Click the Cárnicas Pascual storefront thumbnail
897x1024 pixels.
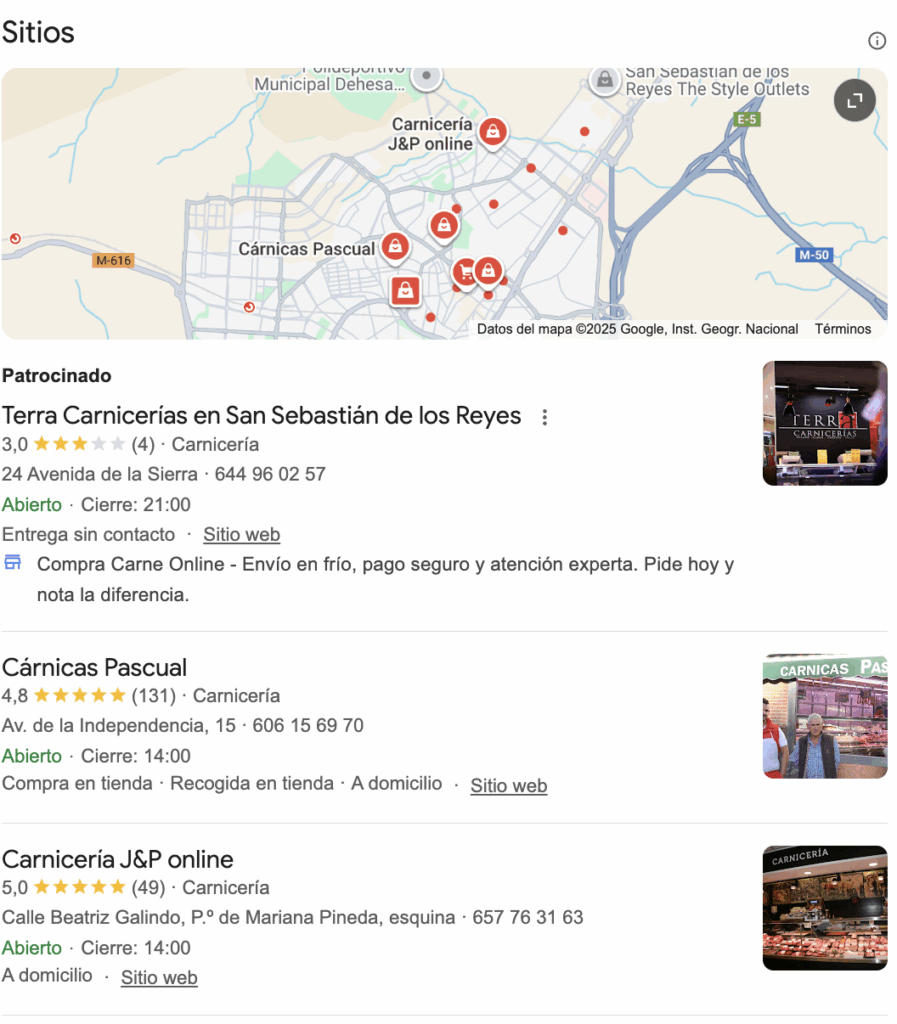[824, 715]
